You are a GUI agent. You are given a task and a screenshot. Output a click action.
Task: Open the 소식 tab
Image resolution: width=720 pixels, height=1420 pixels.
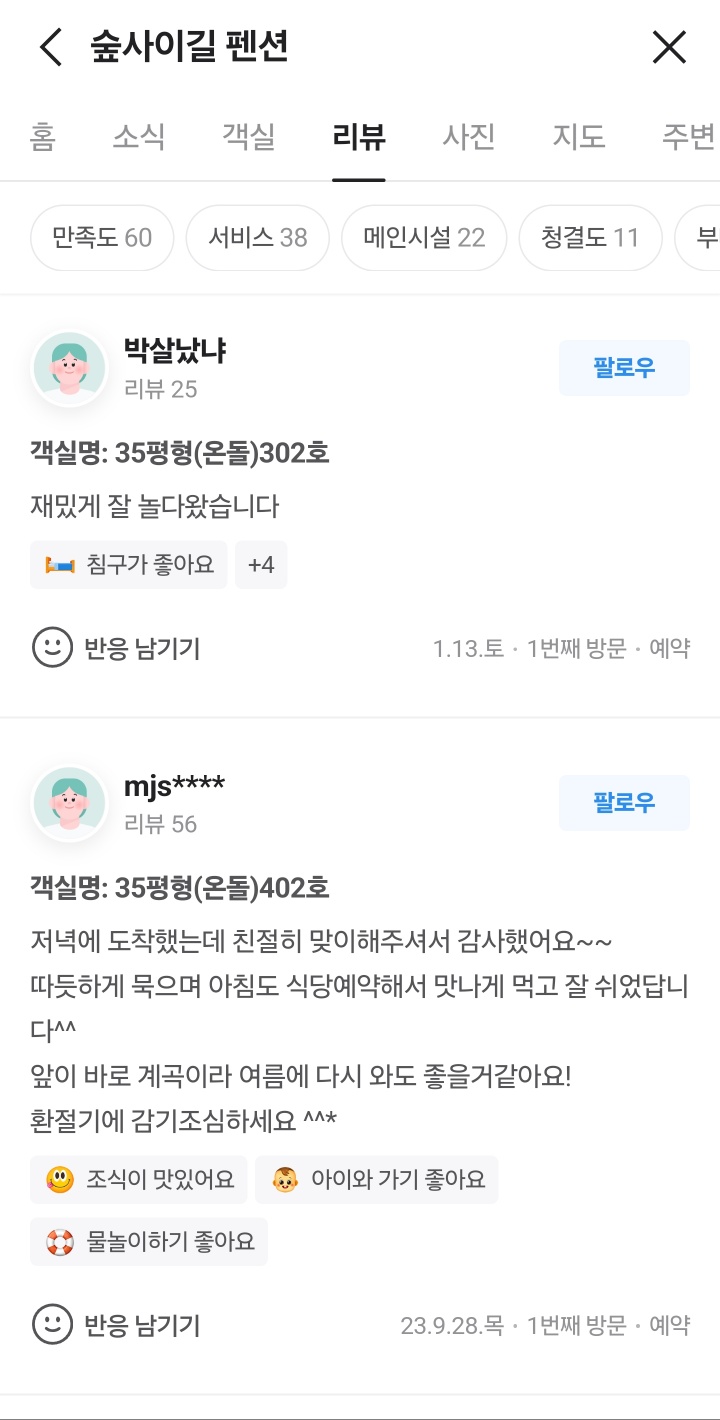click(139, 137)
